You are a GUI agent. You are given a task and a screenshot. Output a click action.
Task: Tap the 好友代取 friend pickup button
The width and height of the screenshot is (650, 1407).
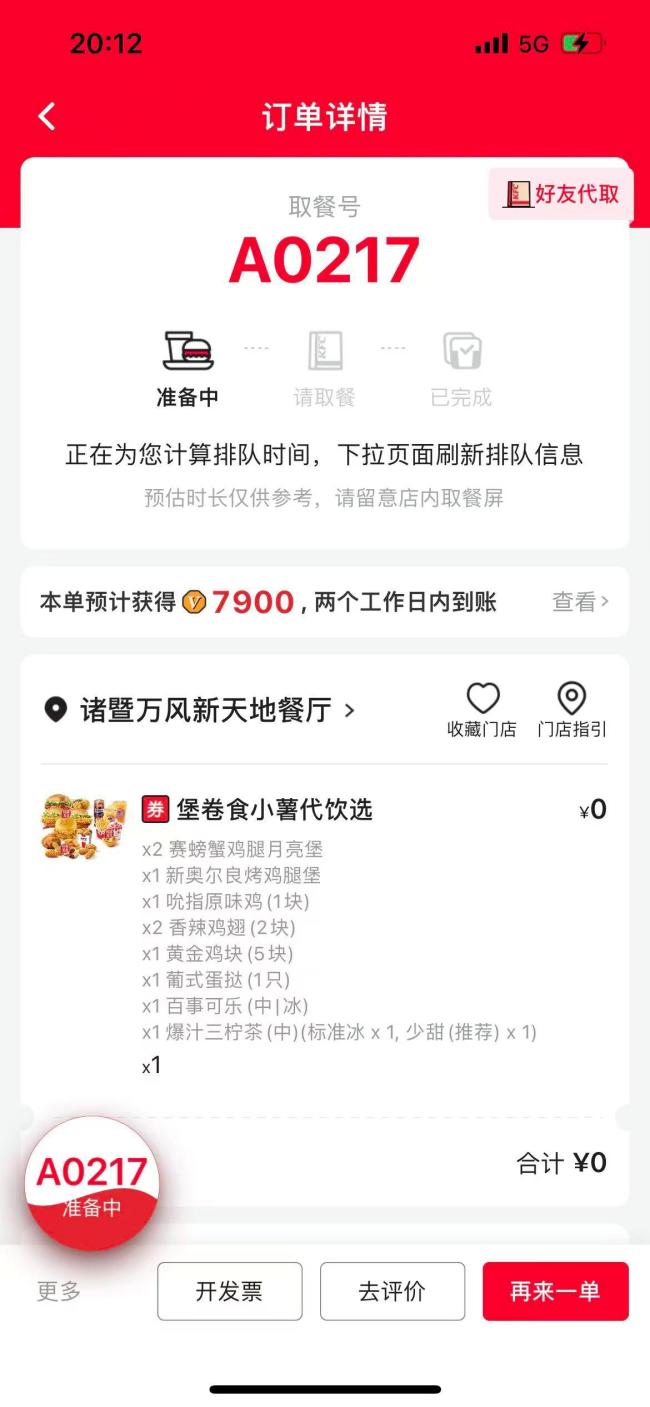point(562,194)
